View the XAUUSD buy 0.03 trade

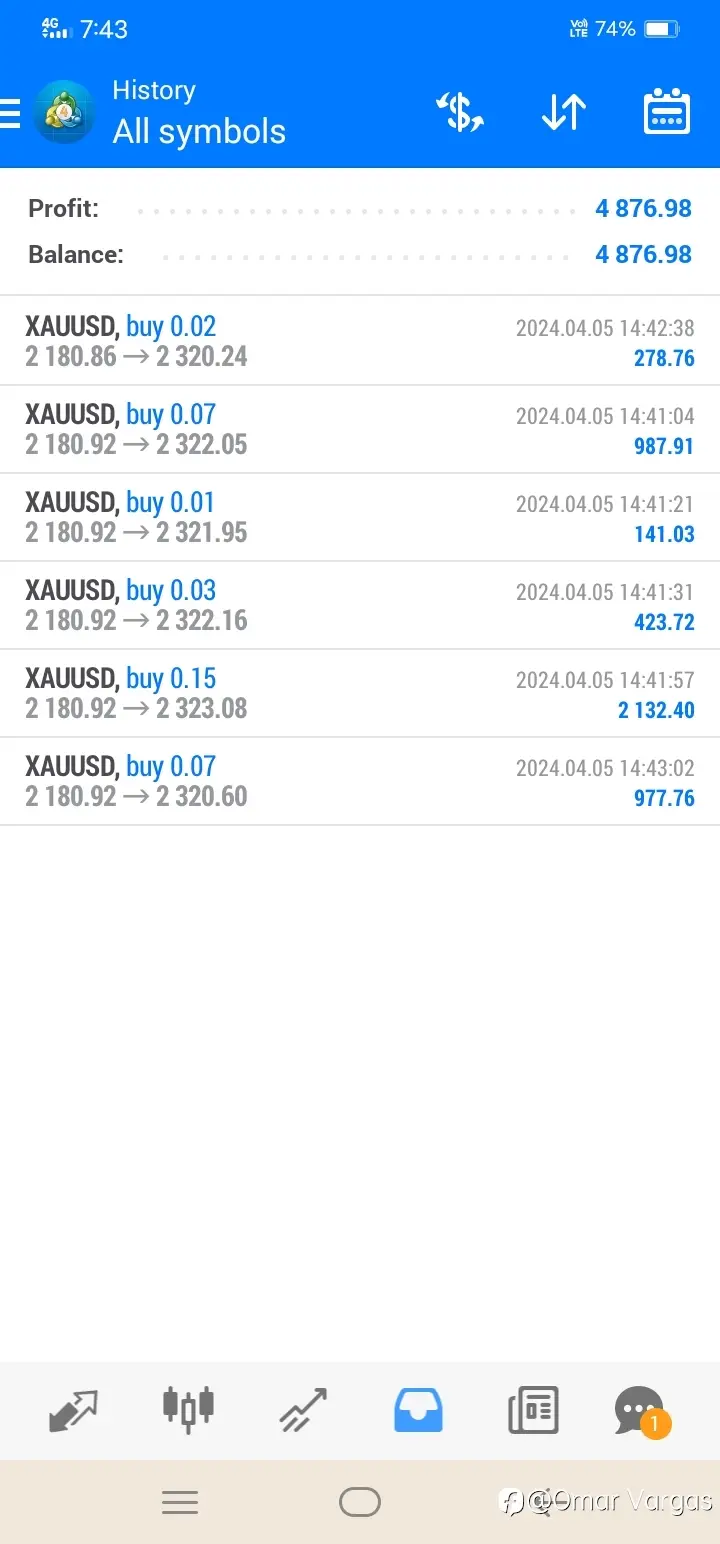pos(360,605)
